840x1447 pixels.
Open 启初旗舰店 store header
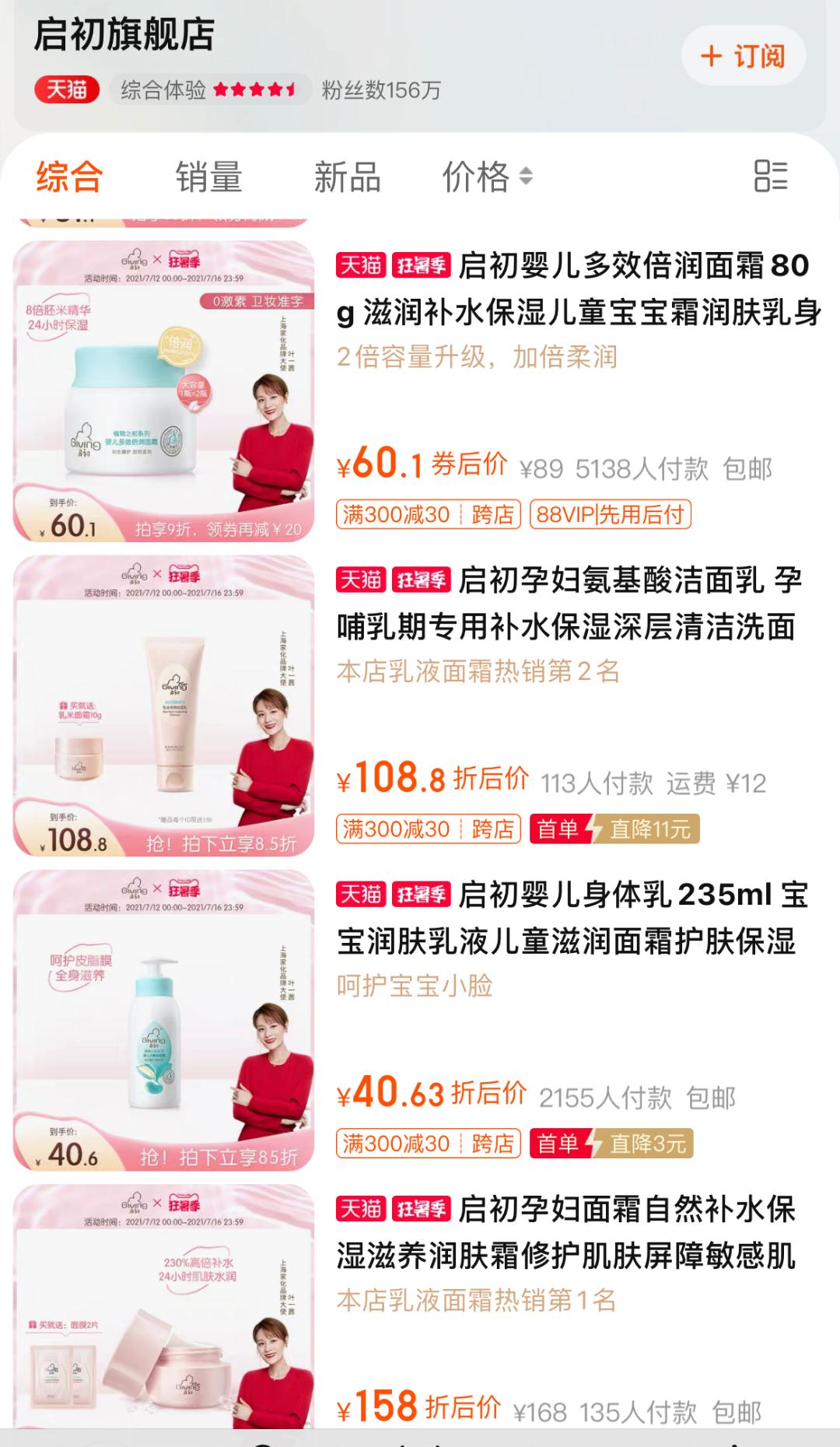(124, 35)
